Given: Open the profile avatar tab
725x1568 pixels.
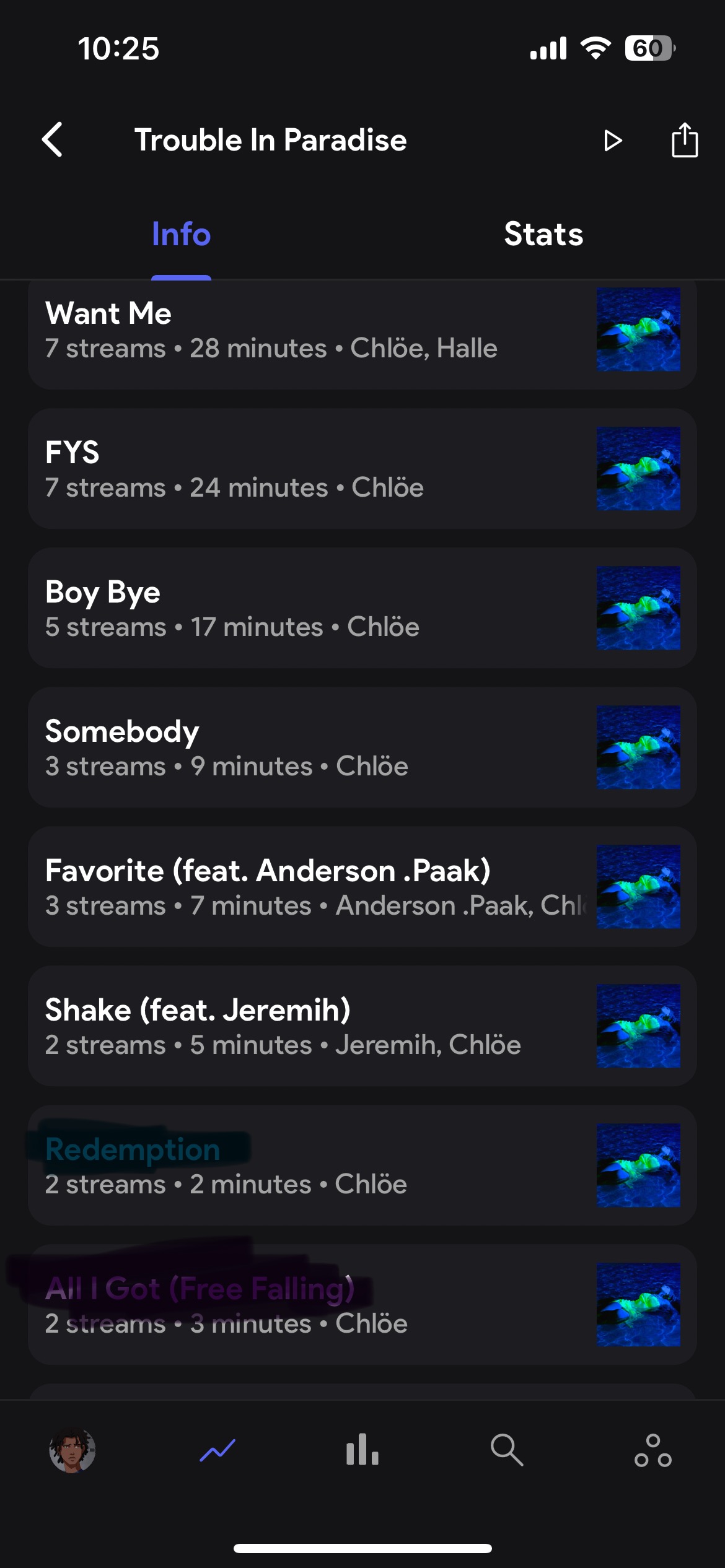Looking at the screenshot, I should point(72,1450).
